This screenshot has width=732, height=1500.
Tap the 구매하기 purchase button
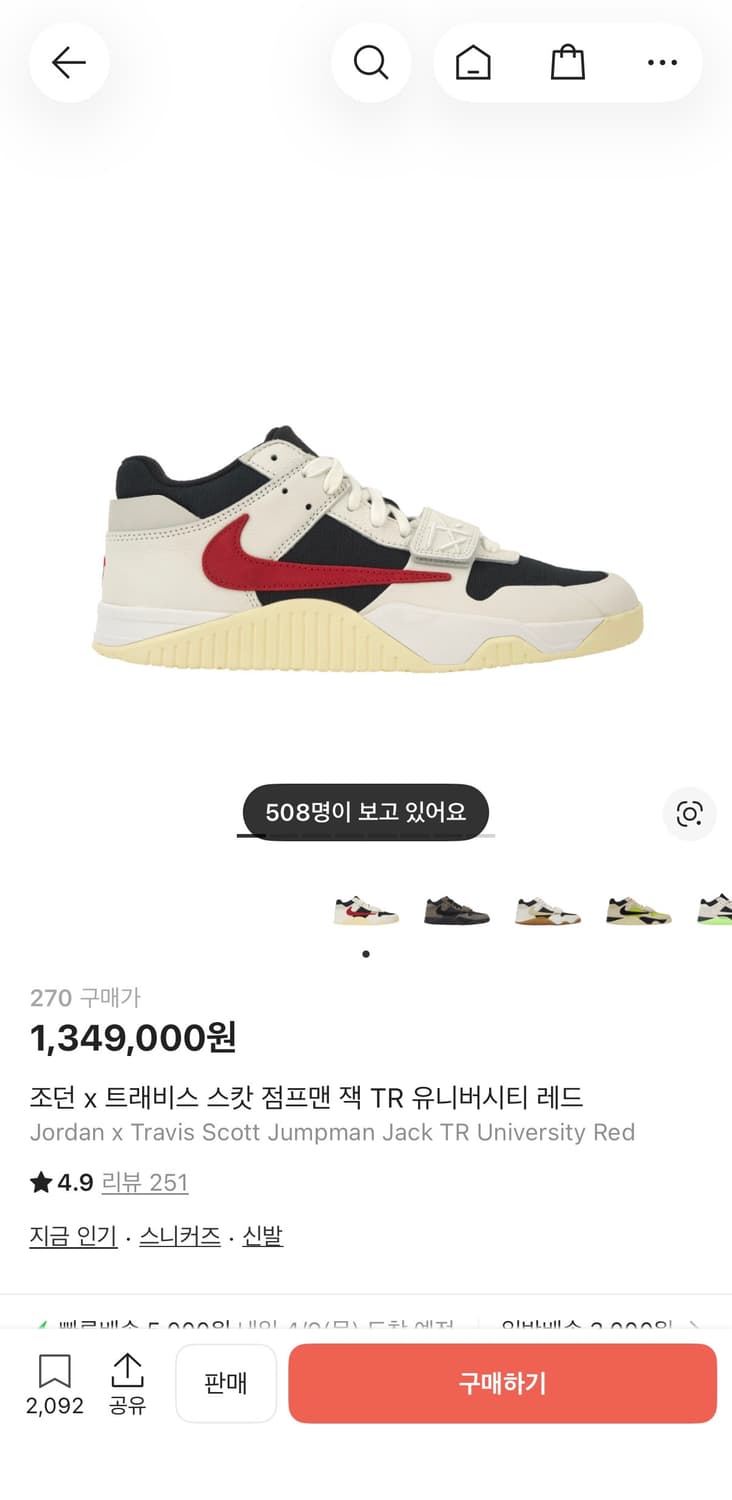[502, 1383]
